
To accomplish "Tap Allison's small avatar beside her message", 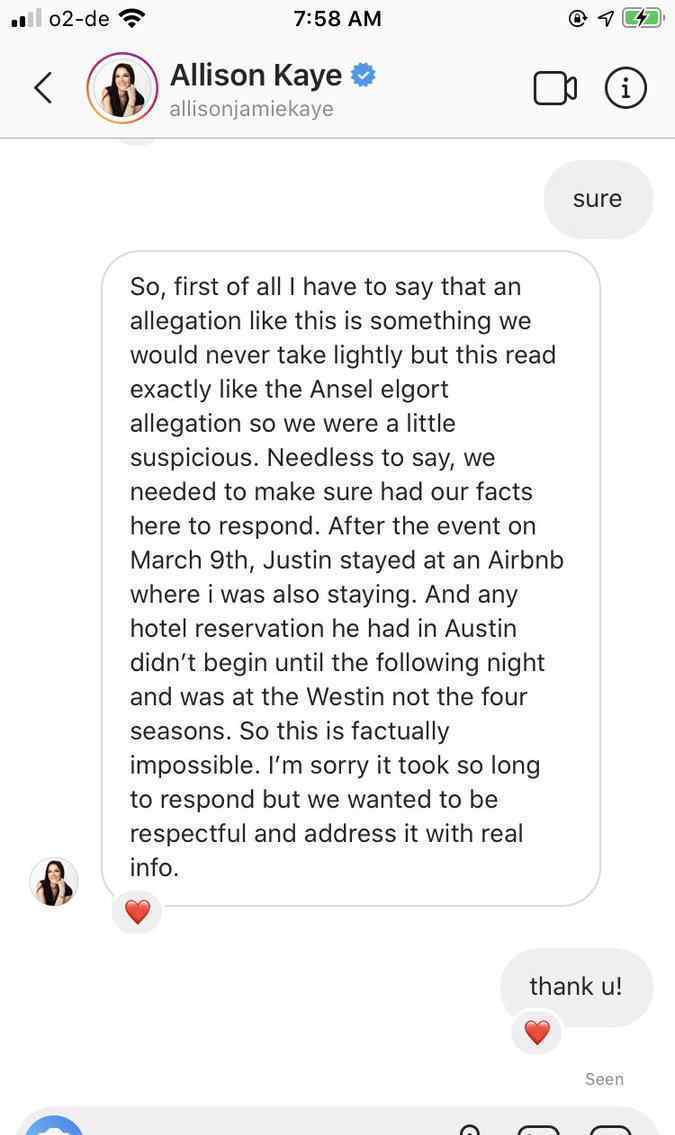I will (x=54, y=882).
